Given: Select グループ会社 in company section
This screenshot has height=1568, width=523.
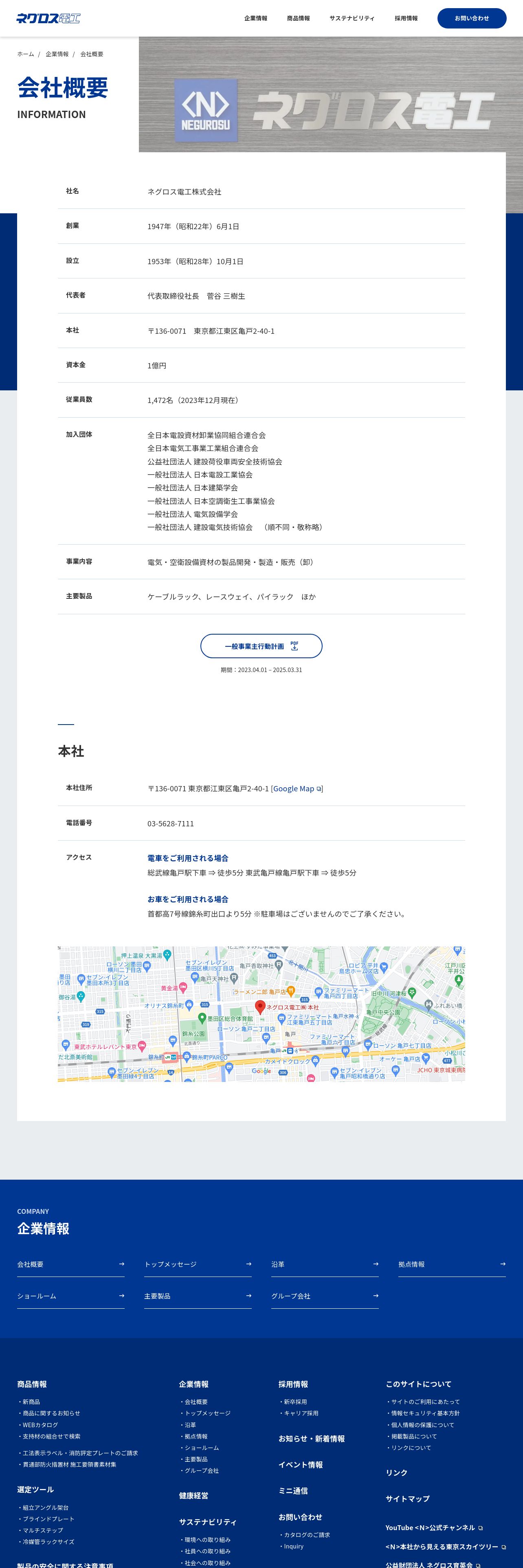Looking at the screenshot, I should click(x=325, y=1296).
